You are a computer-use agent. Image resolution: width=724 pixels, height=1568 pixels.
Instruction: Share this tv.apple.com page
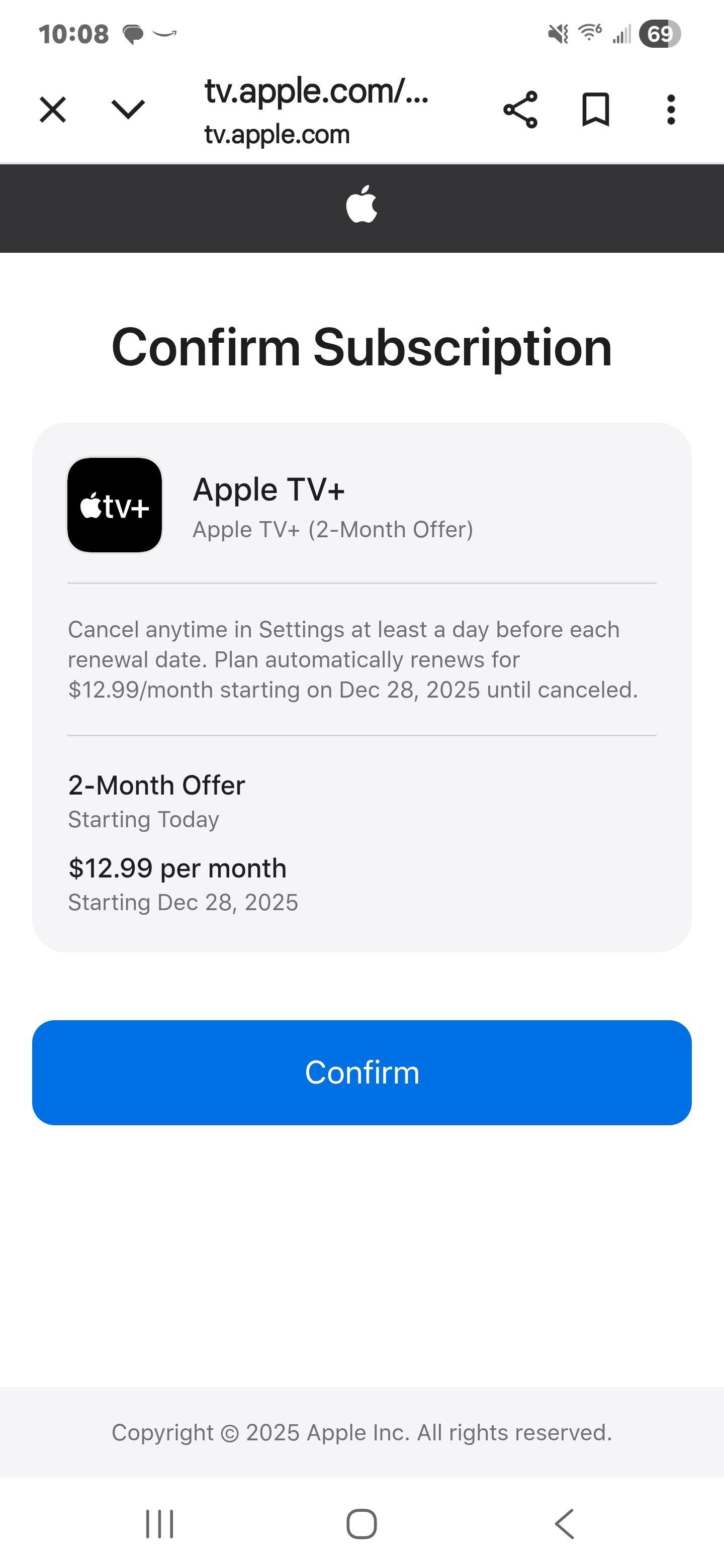coord(520,110)
